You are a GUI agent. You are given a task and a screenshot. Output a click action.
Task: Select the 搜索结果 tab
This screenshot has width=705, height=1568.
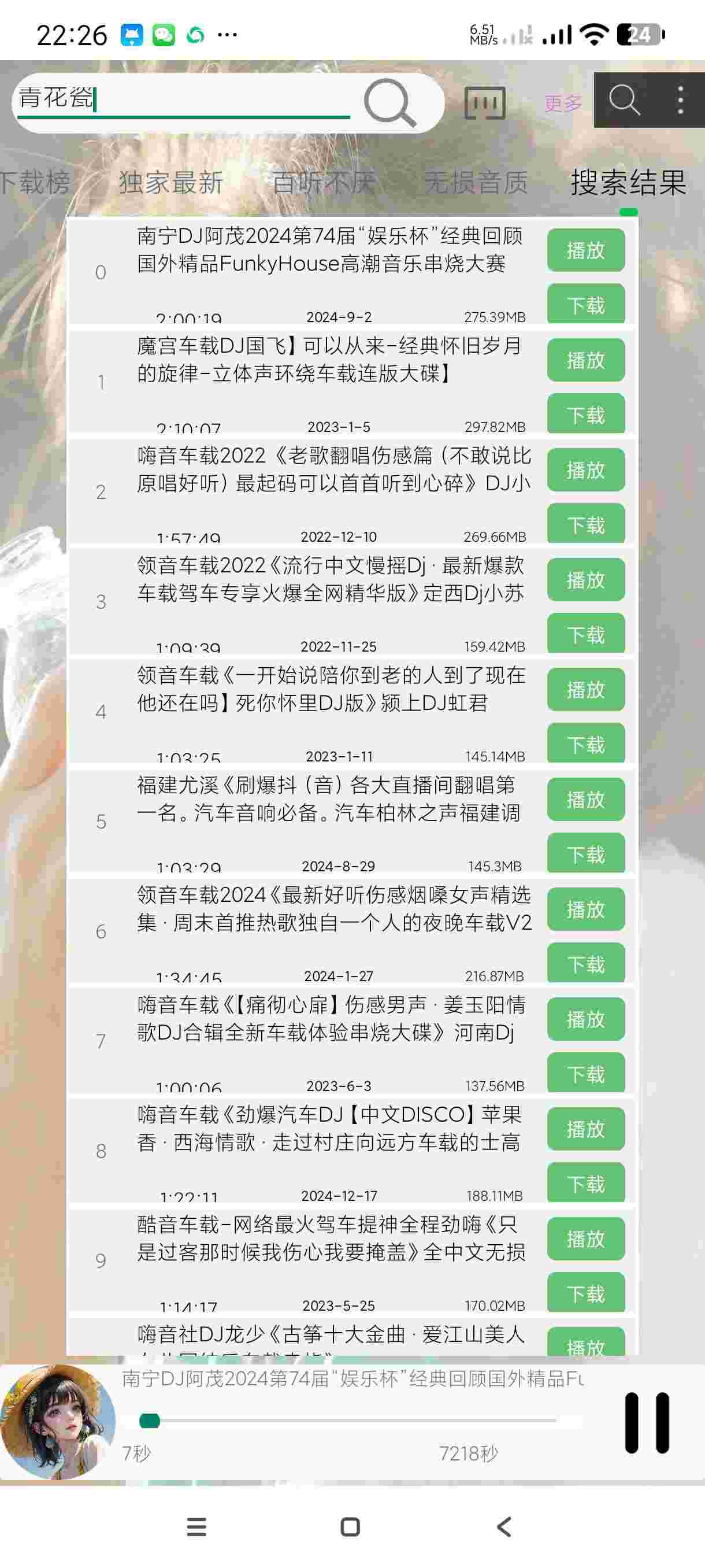coord(628,182)
